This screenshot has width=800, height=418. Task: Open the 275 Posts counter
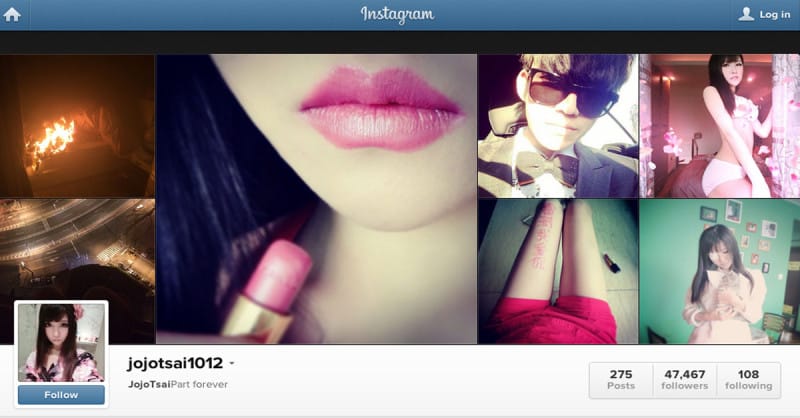tap(621, 378)
